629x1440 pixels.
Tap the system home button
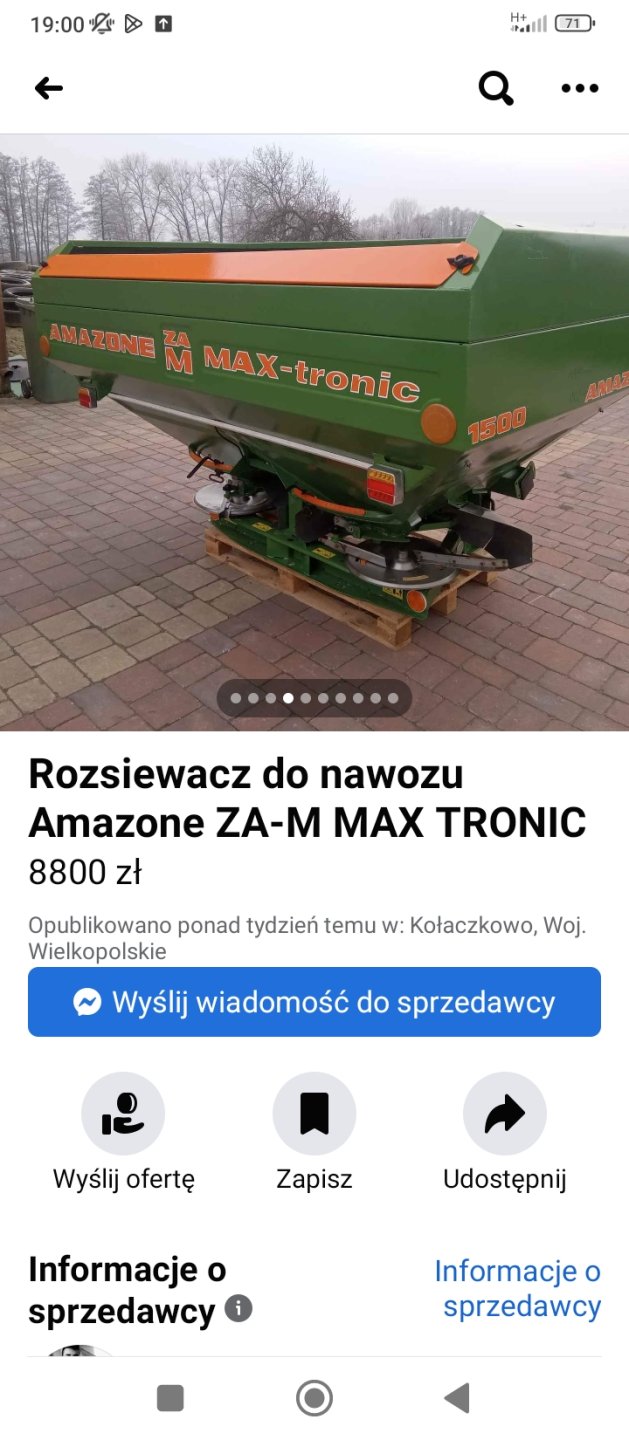[x=314, y=1398]
